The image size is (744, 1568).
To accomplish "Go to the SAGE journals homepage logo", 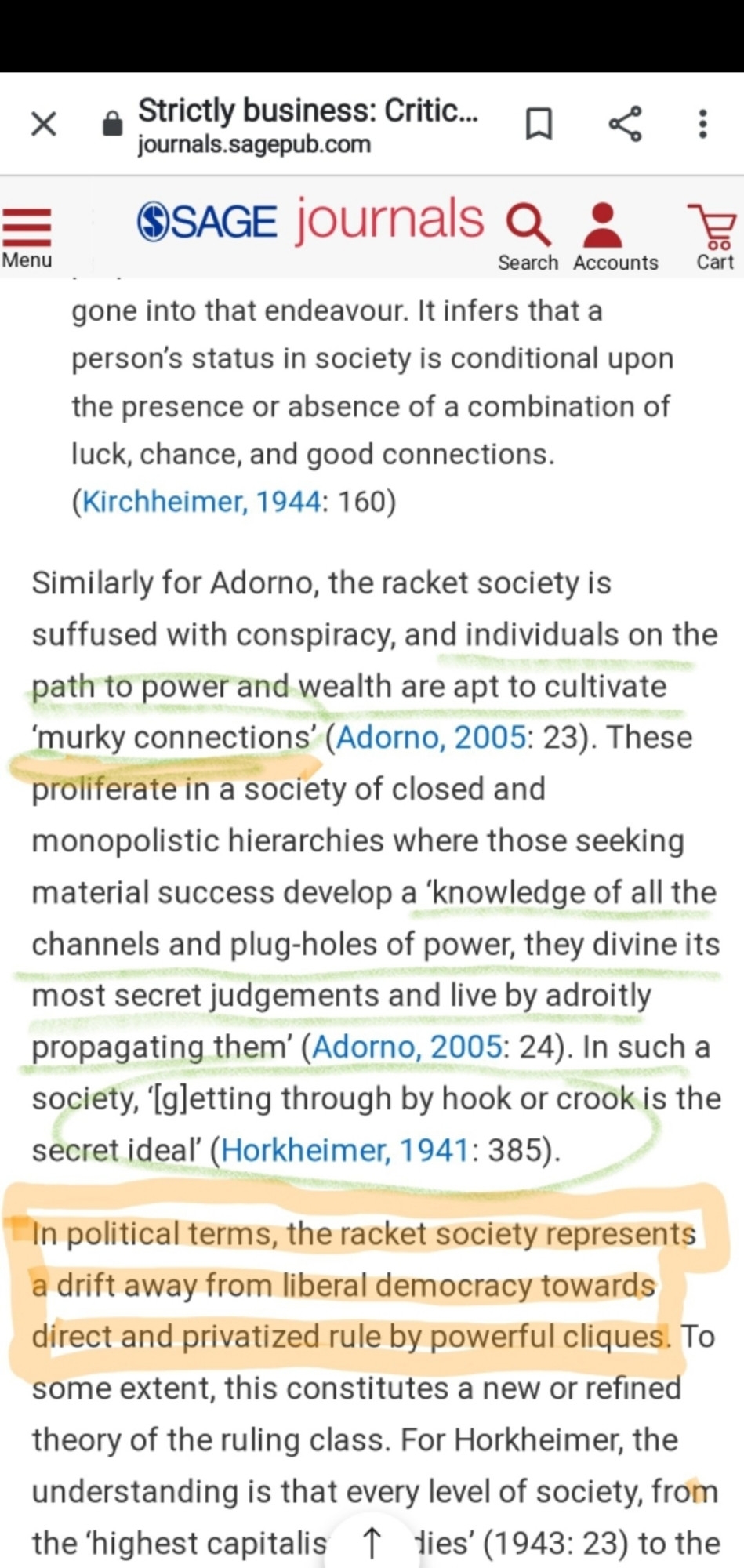I will (310, 220).
